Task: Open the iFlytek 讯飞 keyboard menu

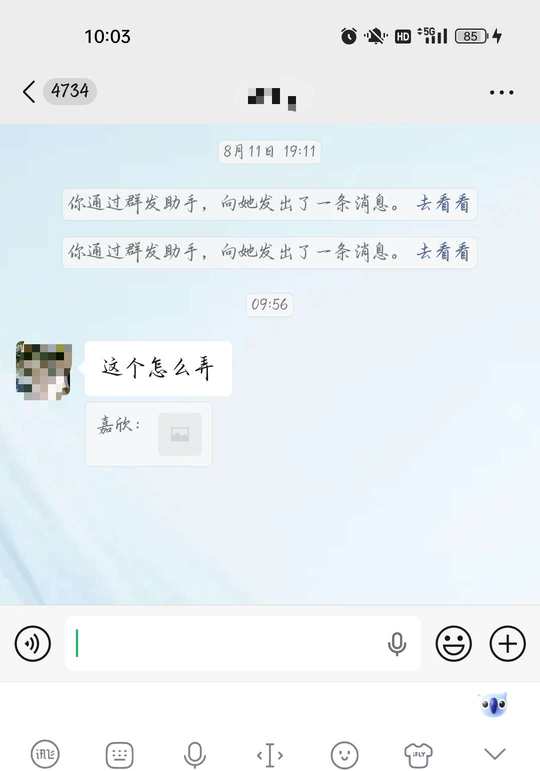Action: coord(45,754)
